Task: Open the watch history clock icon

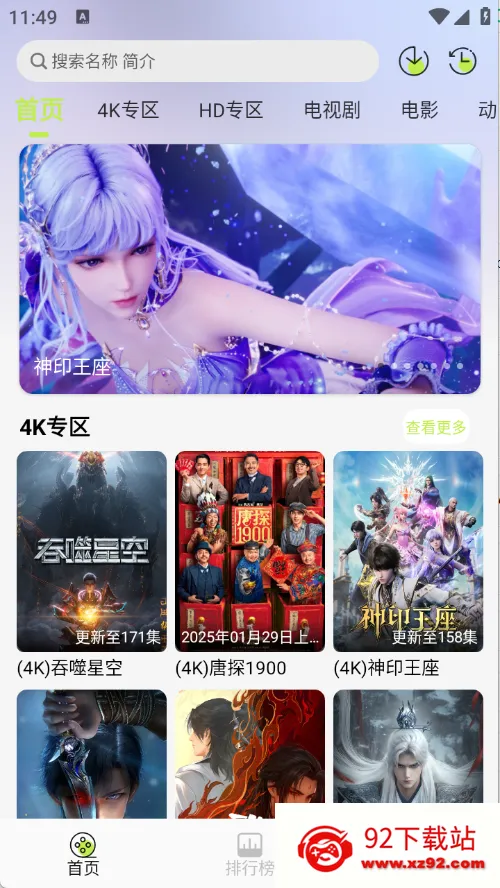Action: pyautogui.click(x=463, y=61)
